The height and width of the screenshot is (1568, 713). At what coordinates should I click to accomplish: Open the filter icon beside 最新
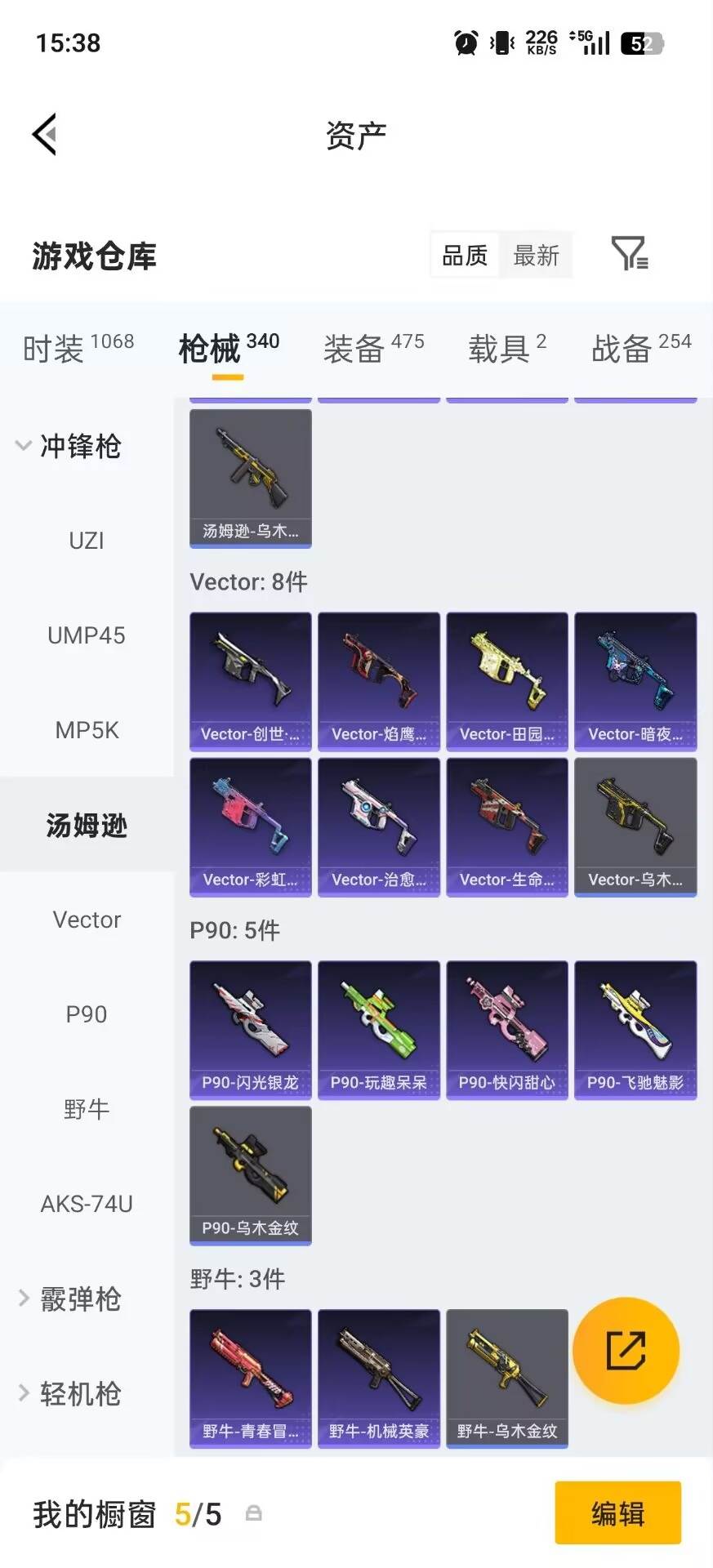630,254
